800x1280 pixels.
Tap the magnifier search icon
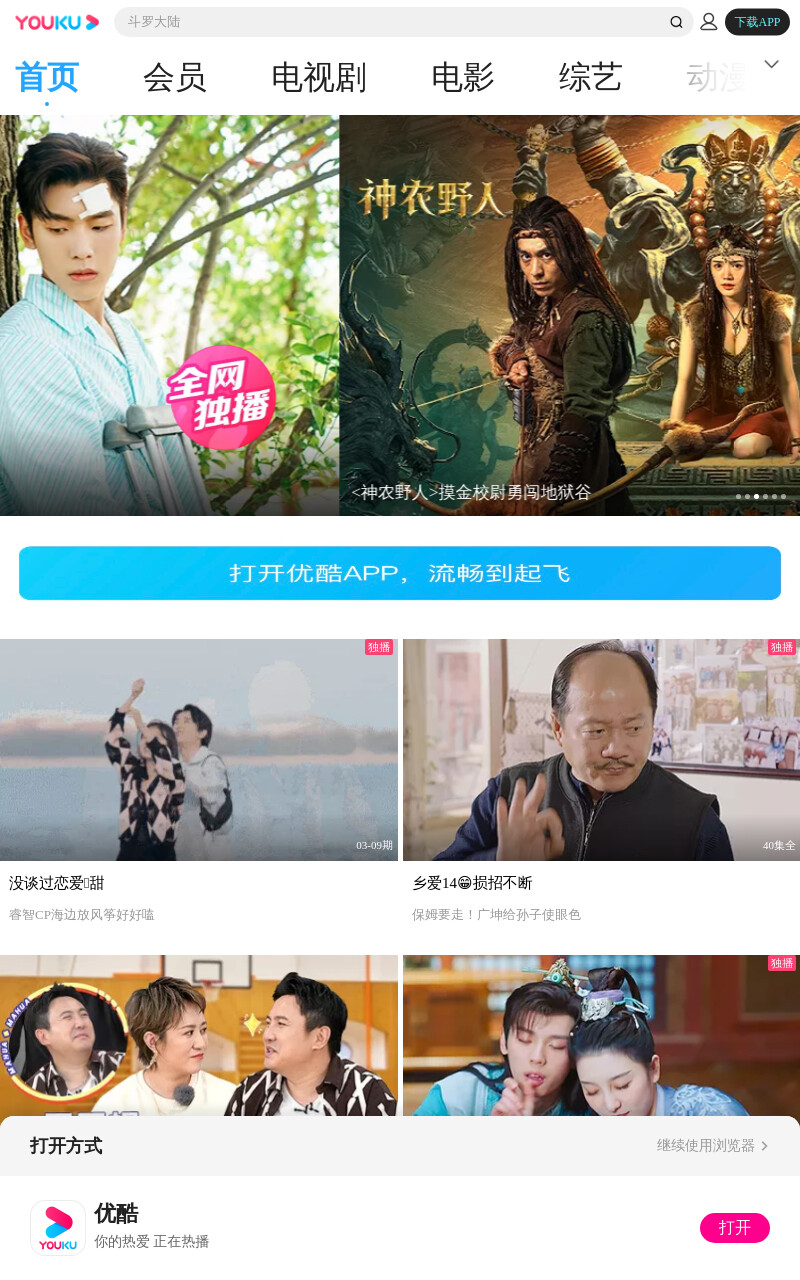pyautogui.click(x=677, y=22)
